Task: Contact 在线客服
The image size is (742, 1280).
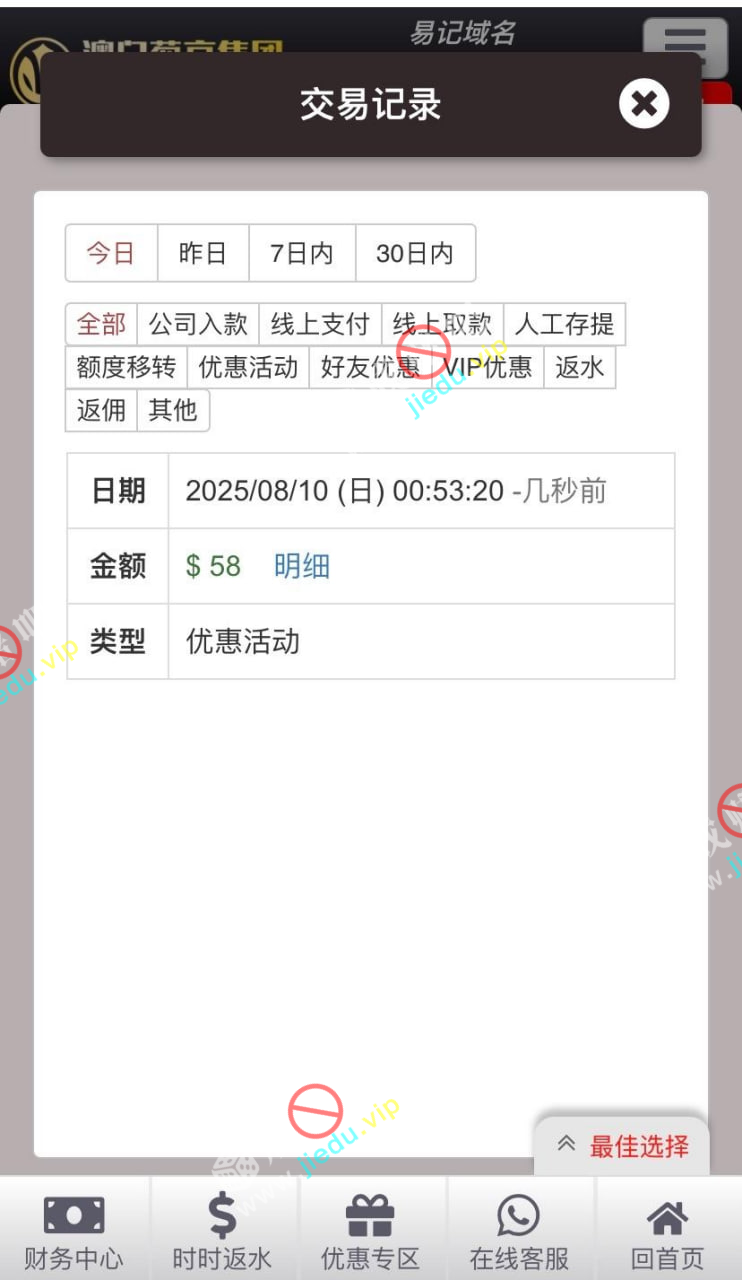Action: pos(519,1230)
